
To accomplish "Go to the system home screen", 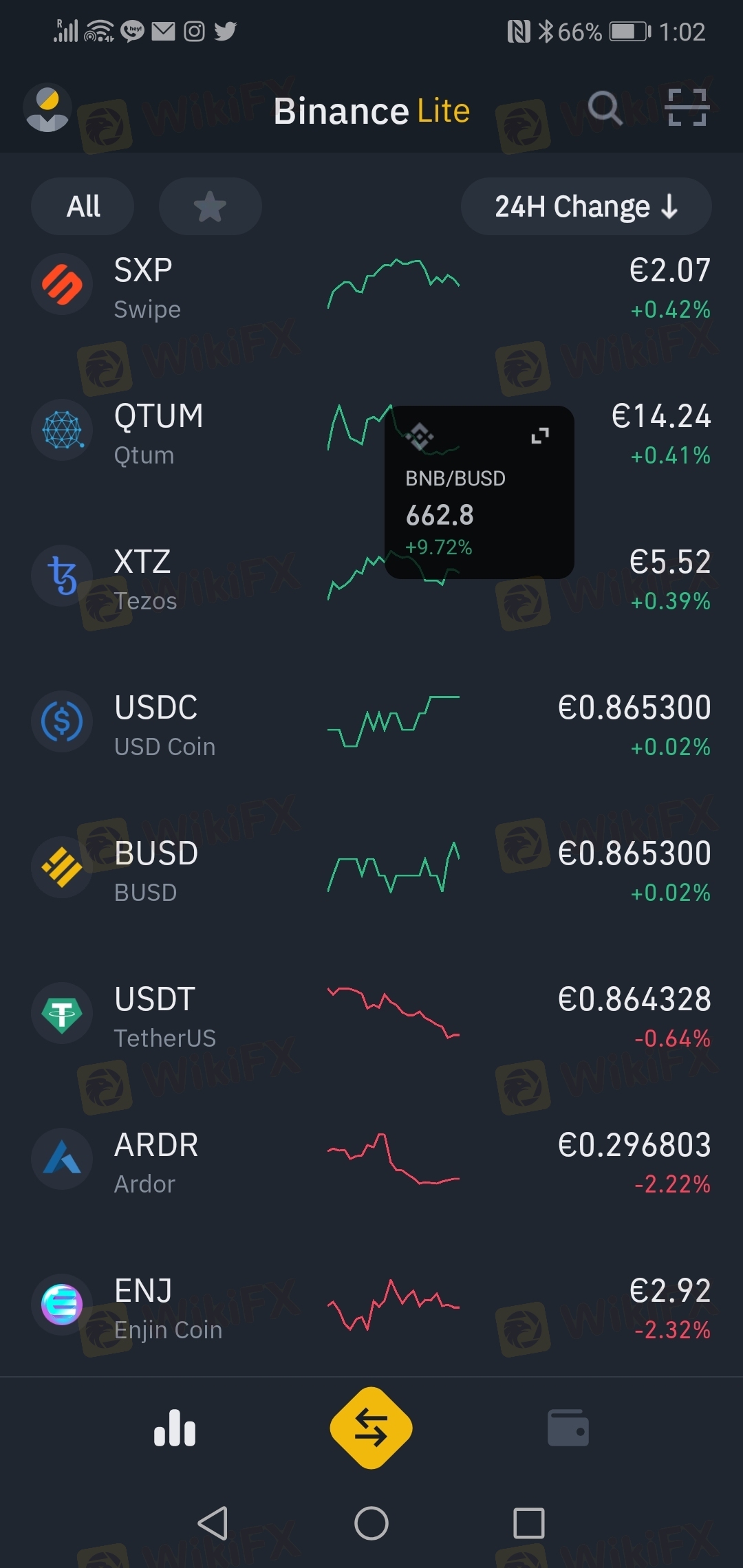I will (x=371, y=1523).
